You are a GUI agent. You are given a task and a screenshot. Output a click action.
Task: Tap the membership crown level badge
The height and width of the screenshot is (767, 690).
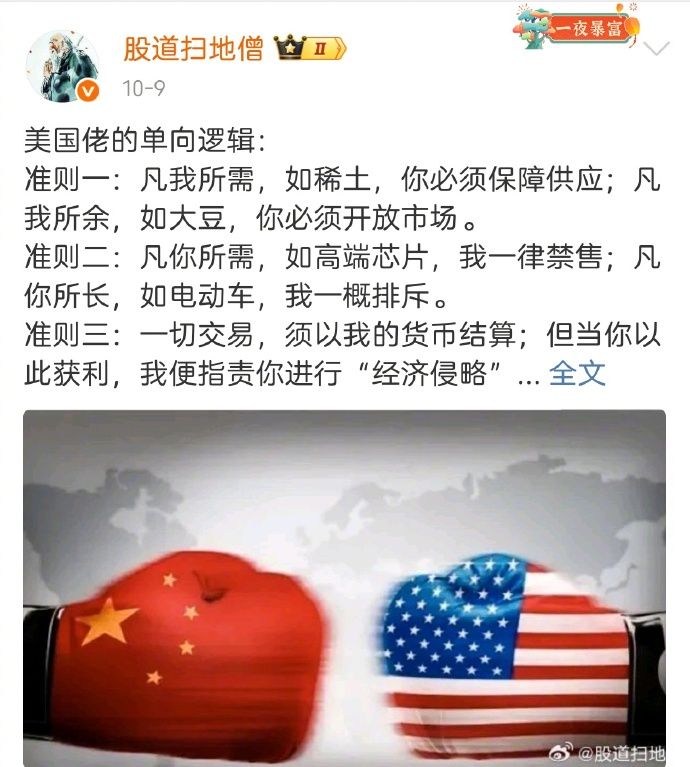click(310, 48)
